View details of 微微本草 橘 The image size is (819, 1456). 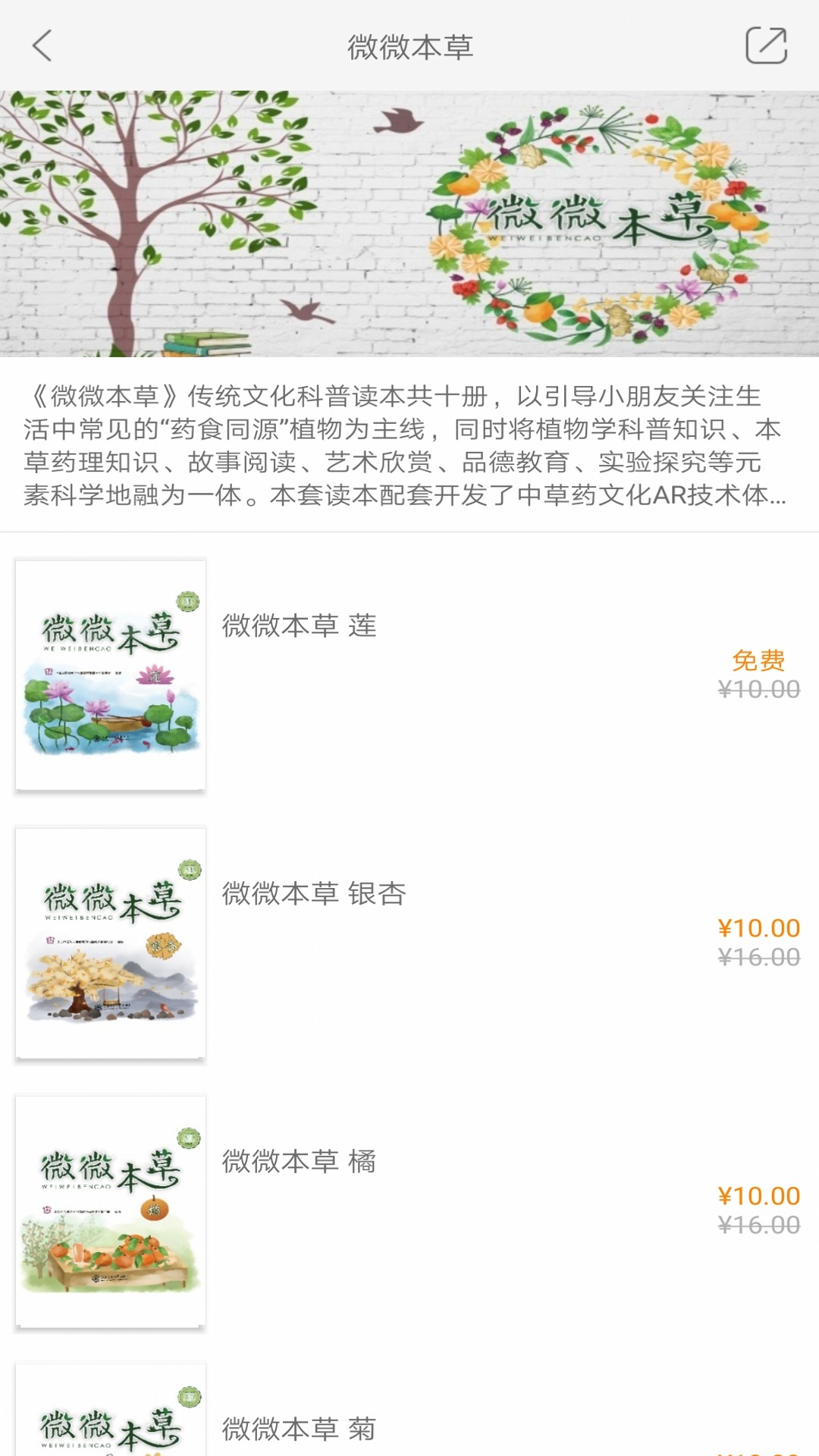(299, 1162)
